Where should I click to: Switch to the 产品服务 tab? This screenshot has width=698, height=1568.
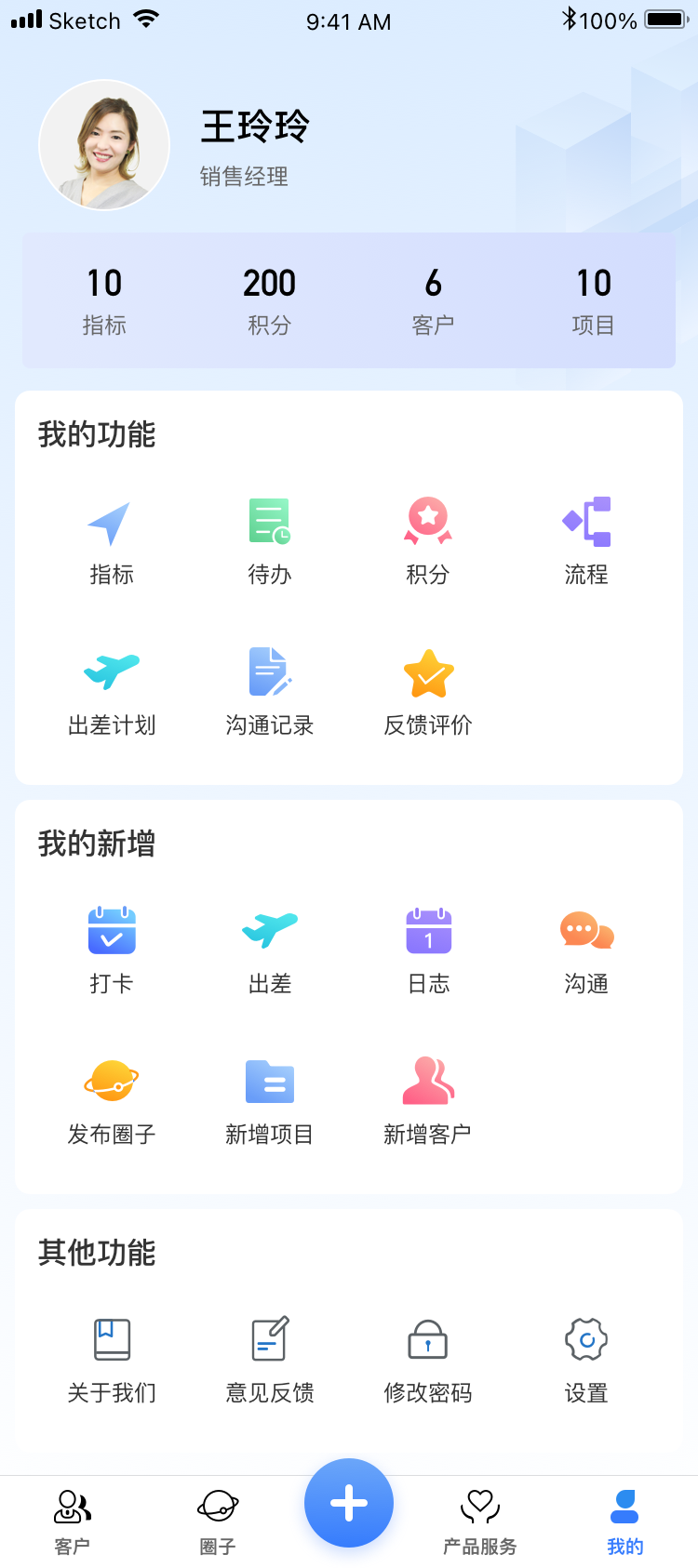pos(480,1521)
